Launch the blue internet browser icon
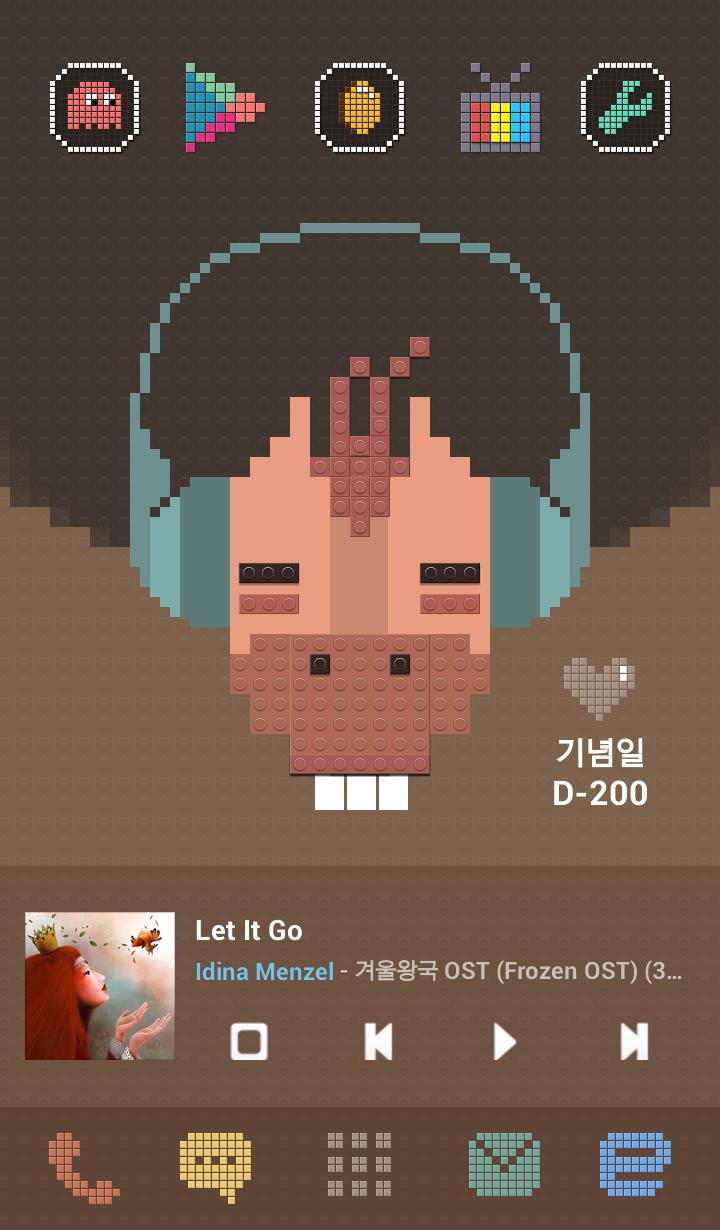The height and width of the screenshot is (1230, 720). (636, 1166)
